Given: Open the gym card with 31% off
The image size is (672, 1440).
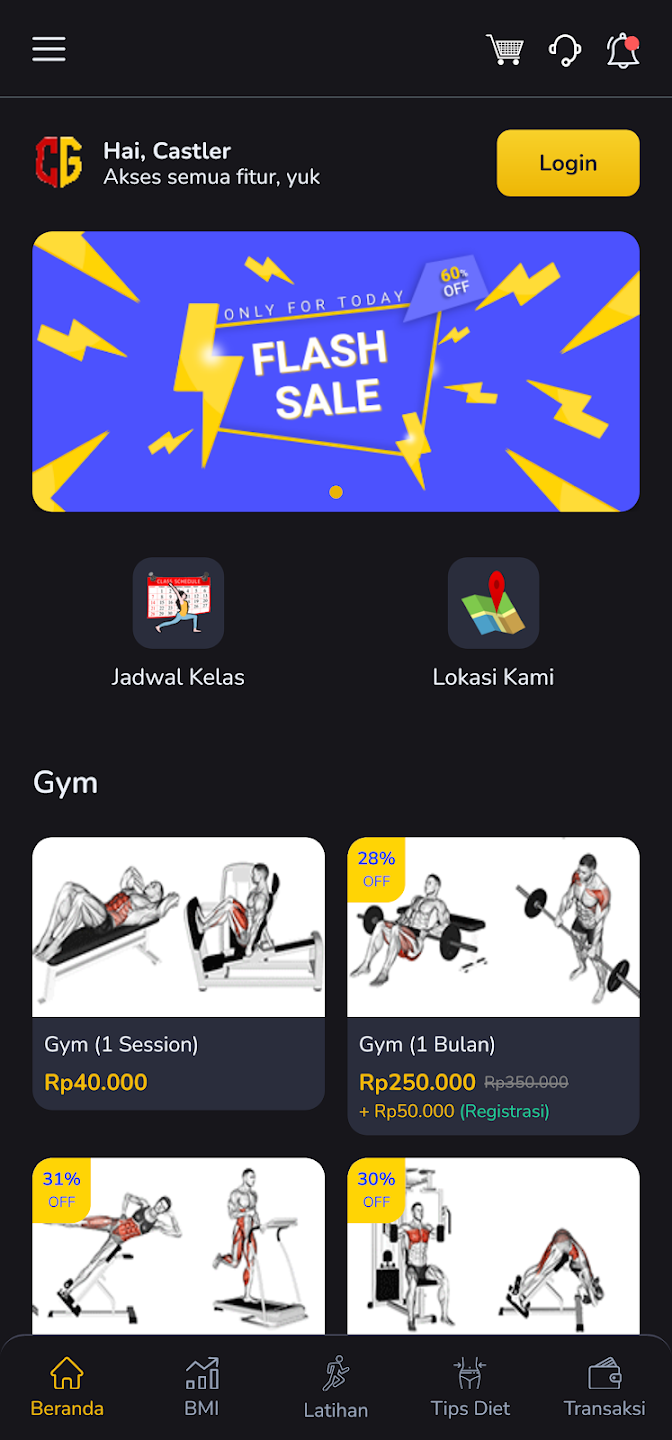Looking at the screenshot, I should pos(178,1245).
